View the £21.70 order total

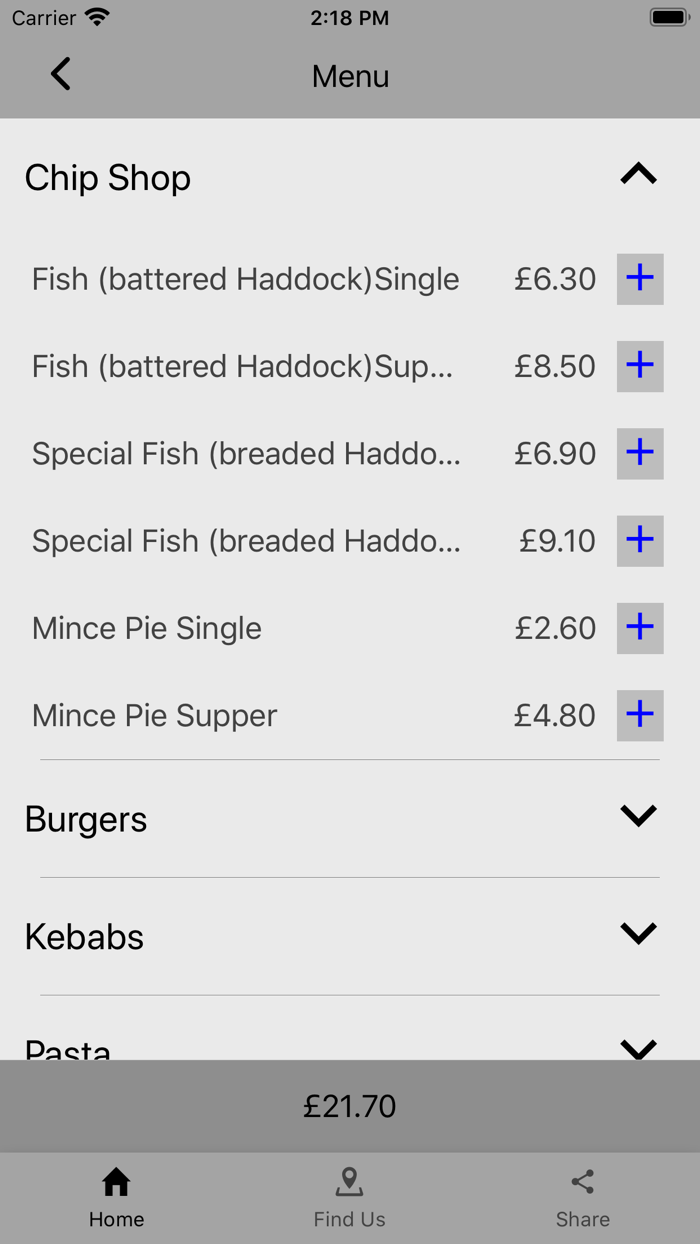coord(350,1106)
